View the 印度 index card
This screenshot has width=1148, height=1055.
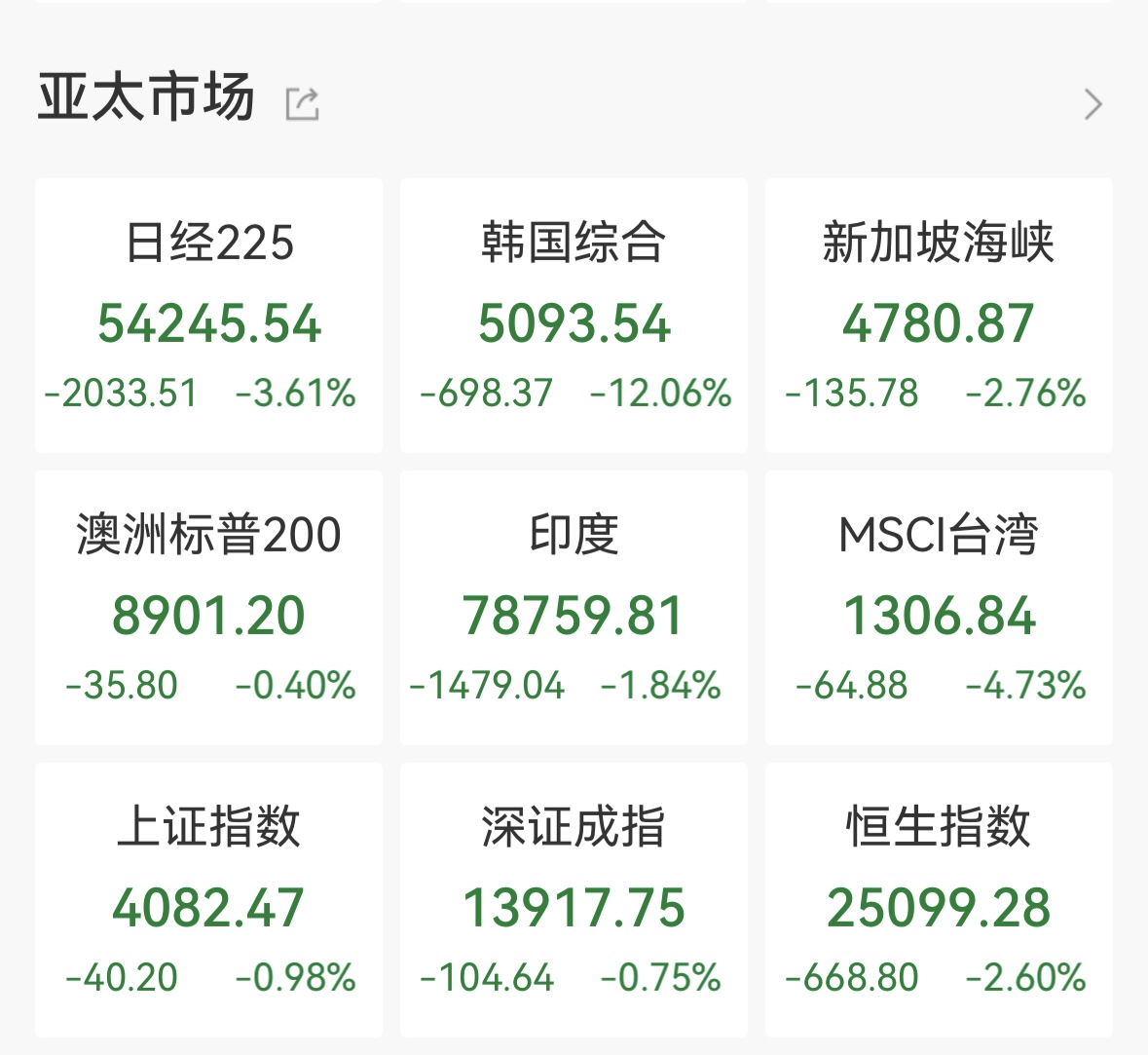click(x=574, y=608)
